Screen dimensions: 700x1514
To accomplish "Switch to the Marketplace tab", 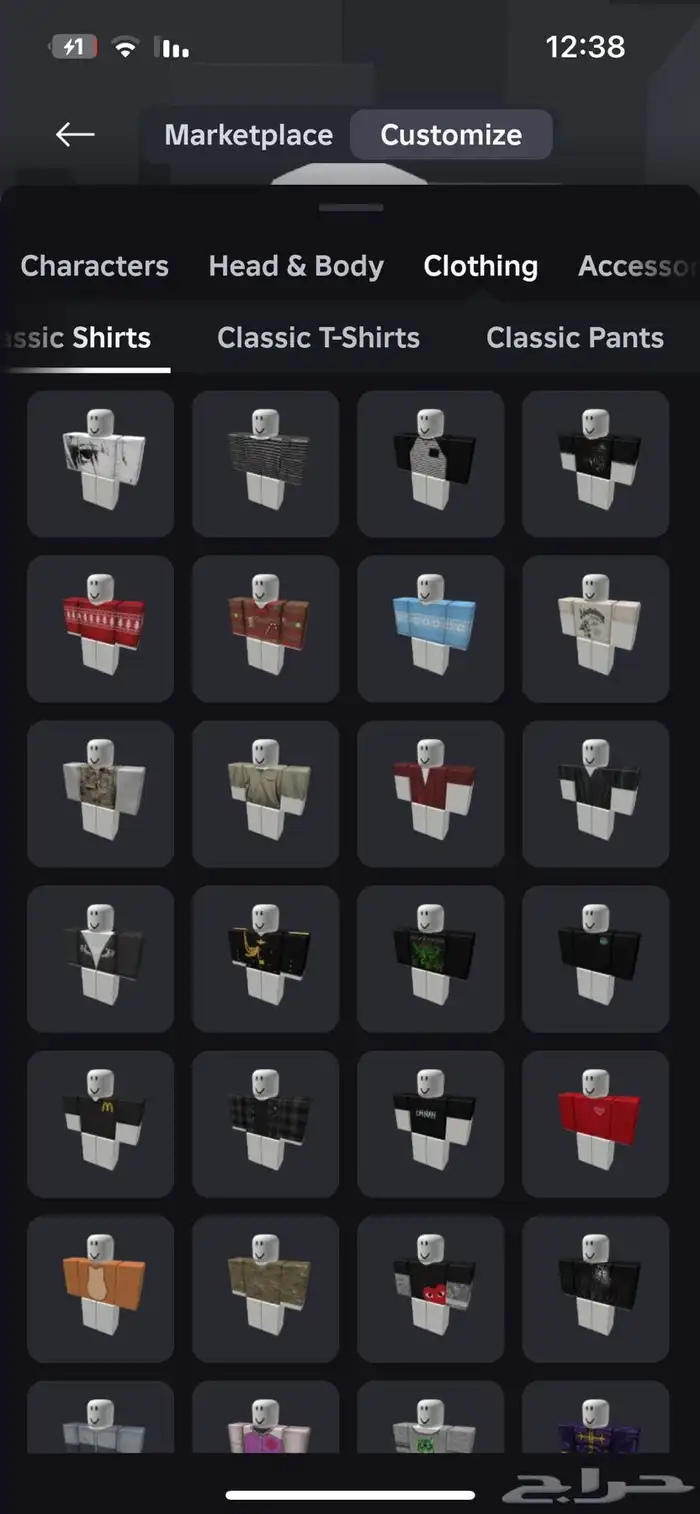I will pyautogui.click(x=248, y=135).
